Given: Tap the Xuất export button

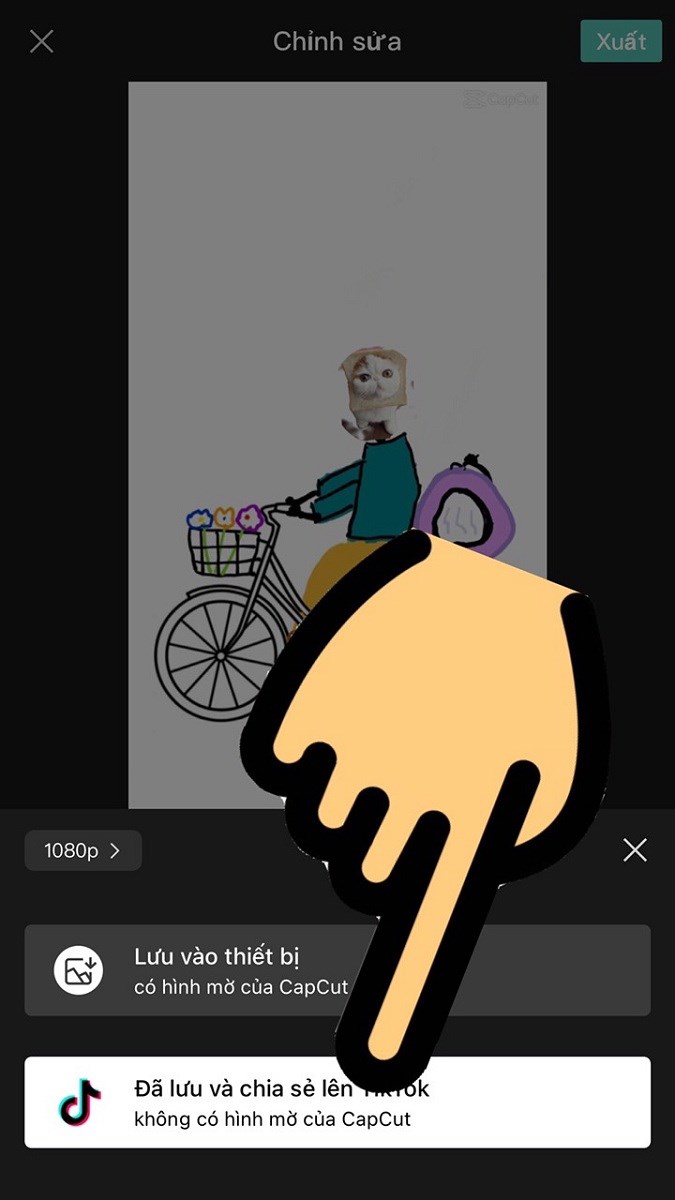Looking at the screenshot, I should (x=621, y=42).
